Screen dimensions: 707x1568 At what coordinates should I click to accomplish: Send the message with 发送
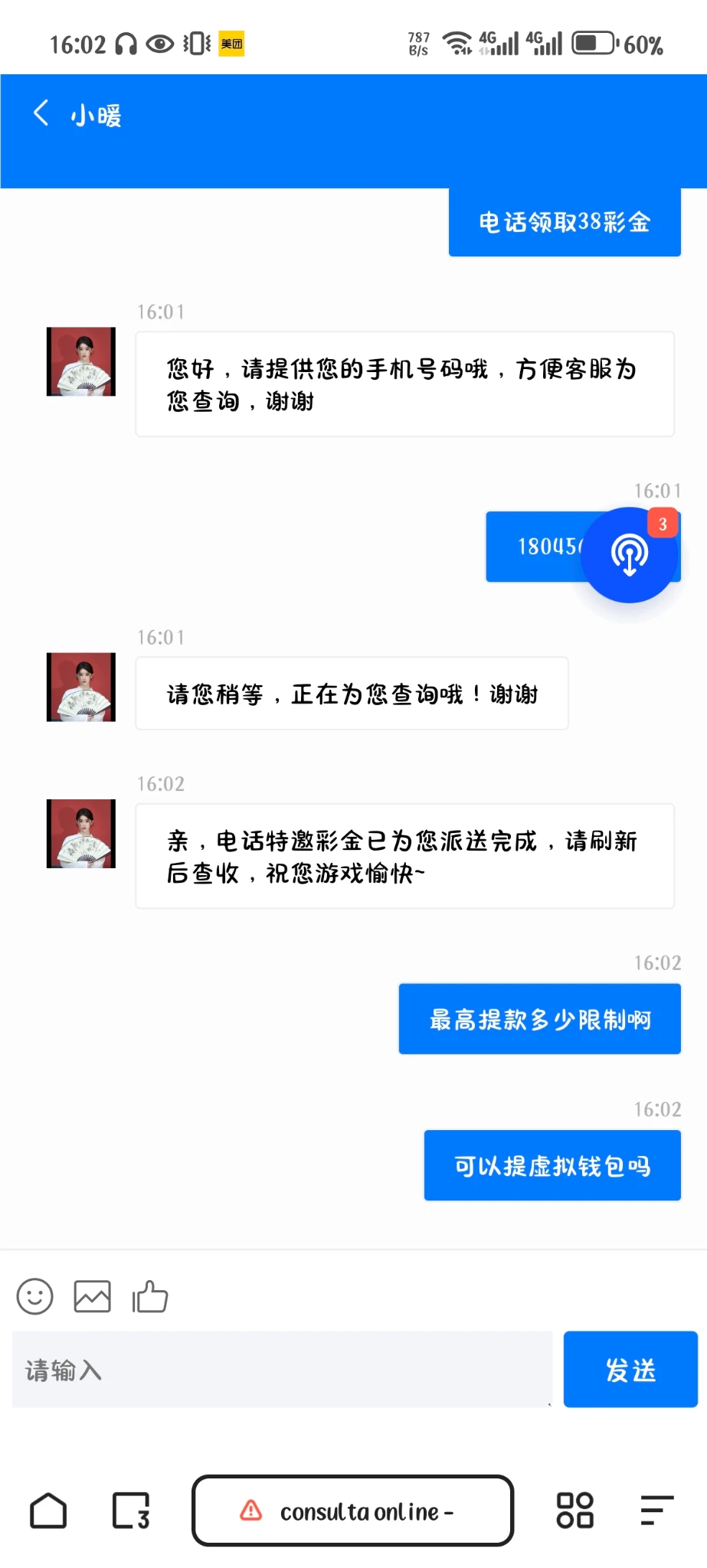630,1369
